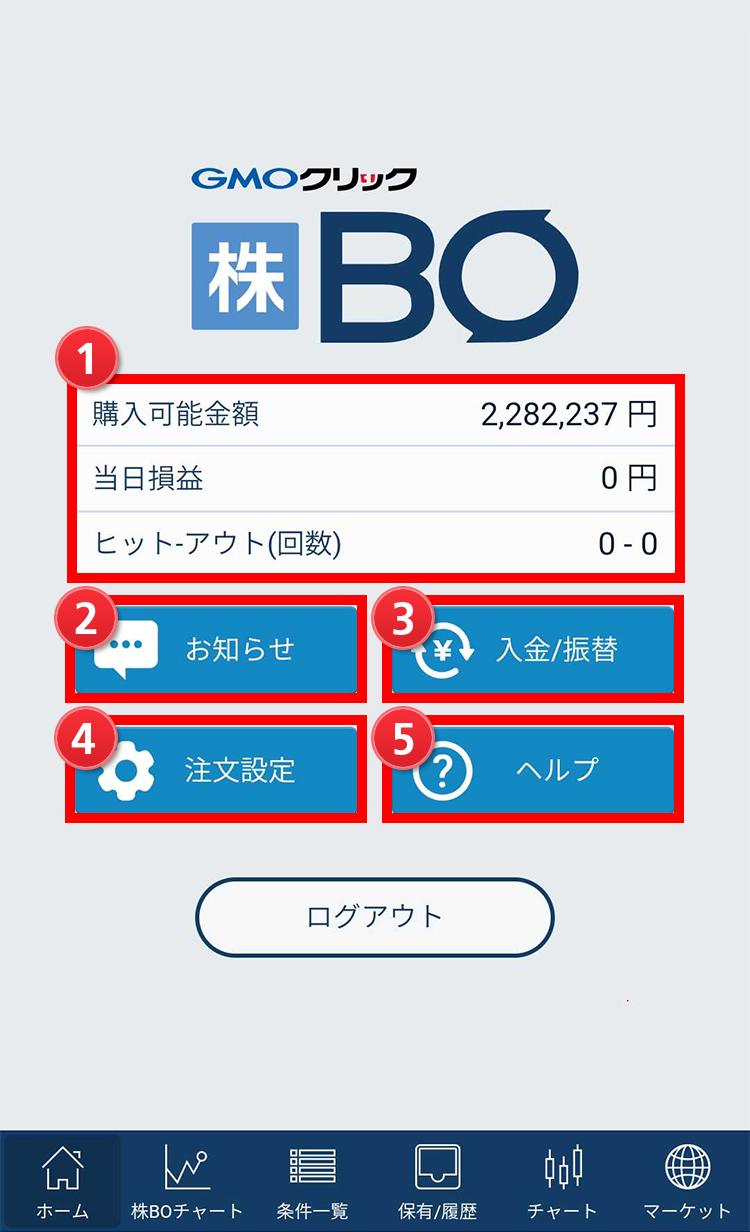The width and height of the screenshot is (750, 1232).
Task: Switch to the ホーム tab
Action: click(x=62, y=1182)
